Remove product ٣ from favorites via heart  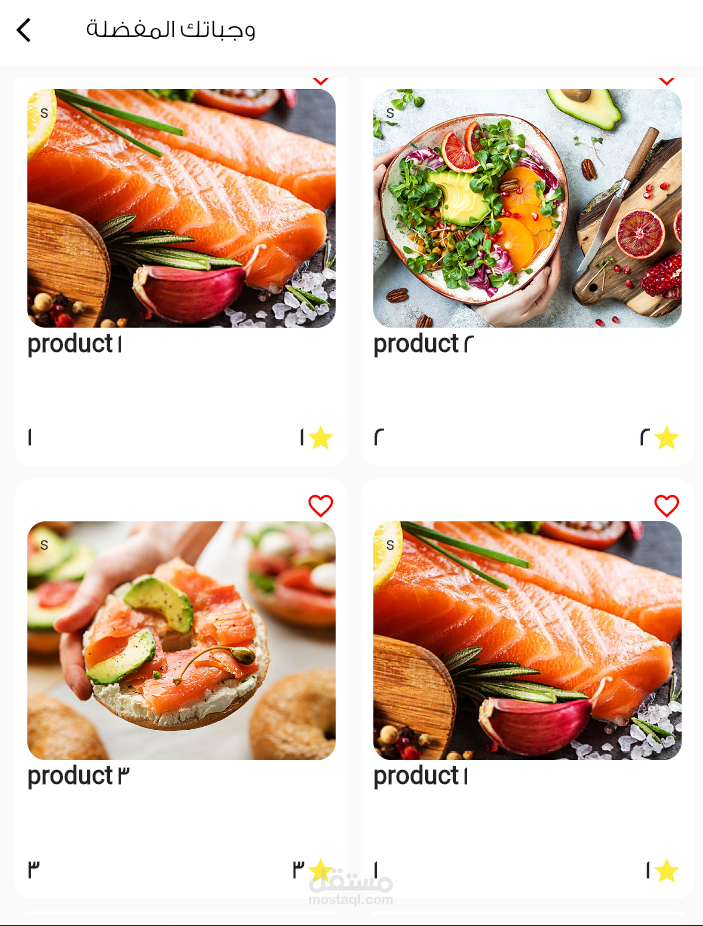(x=321, y=506)
